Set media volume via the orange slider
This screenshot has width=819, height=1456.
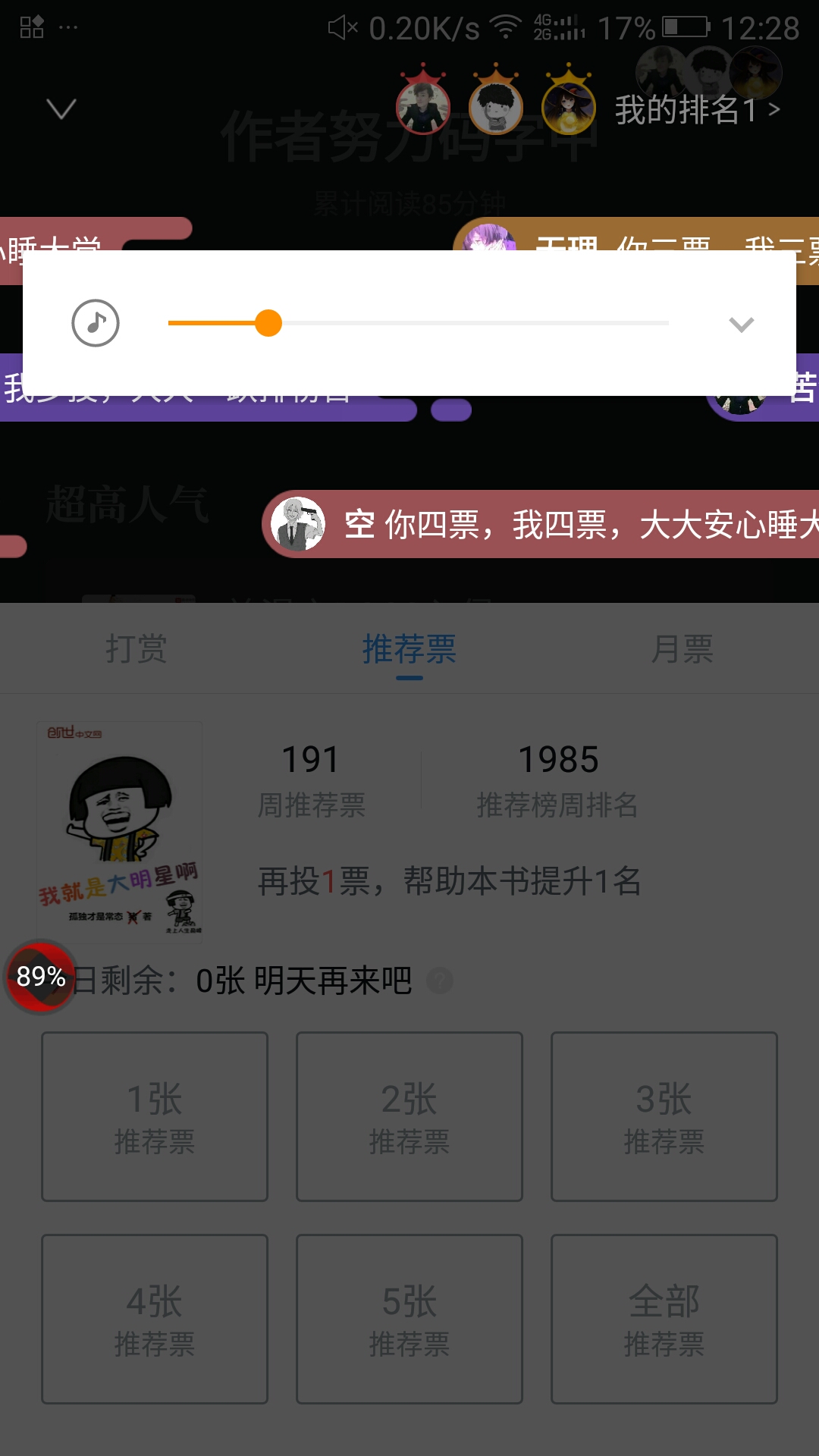pos(418,323)
